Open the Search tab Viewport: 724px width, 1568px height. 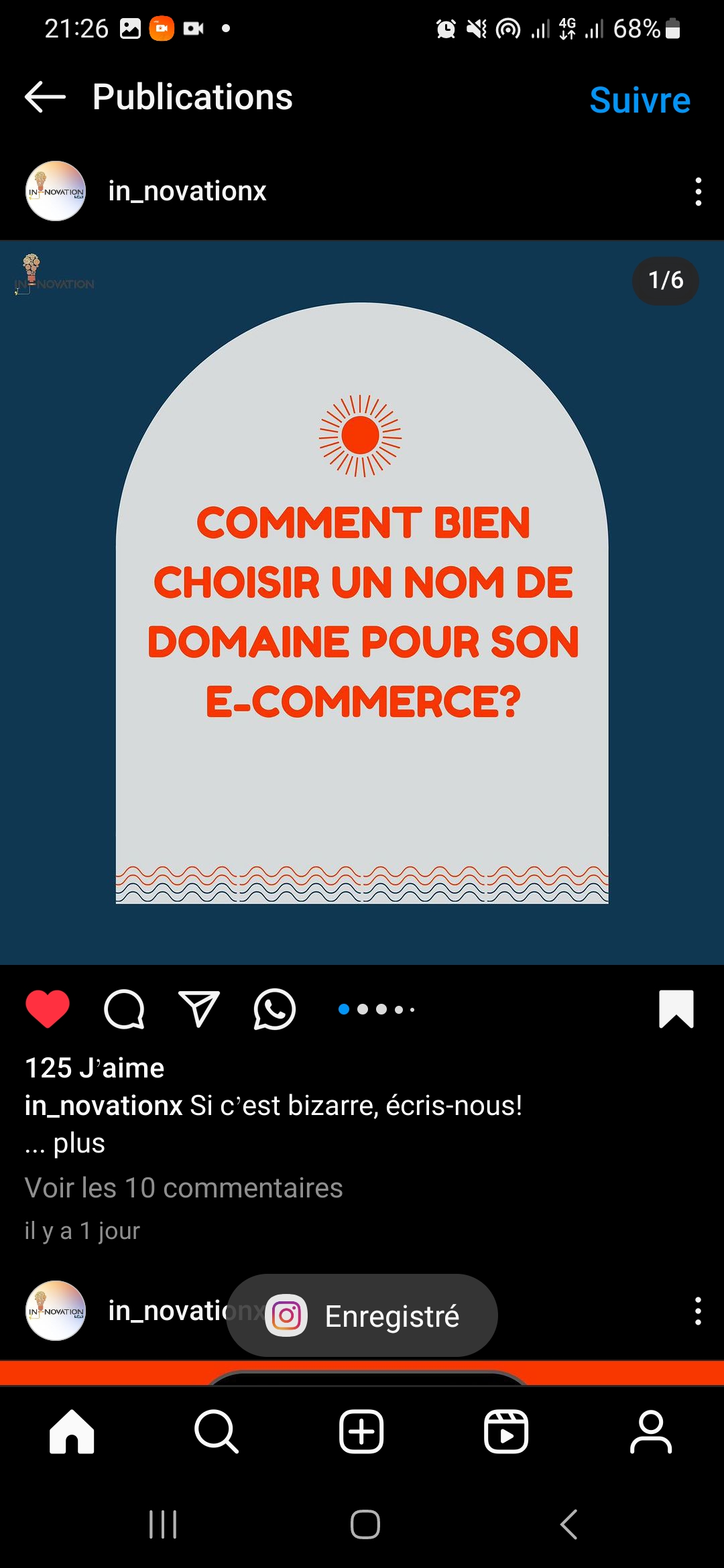click(x=217, y=1431)
